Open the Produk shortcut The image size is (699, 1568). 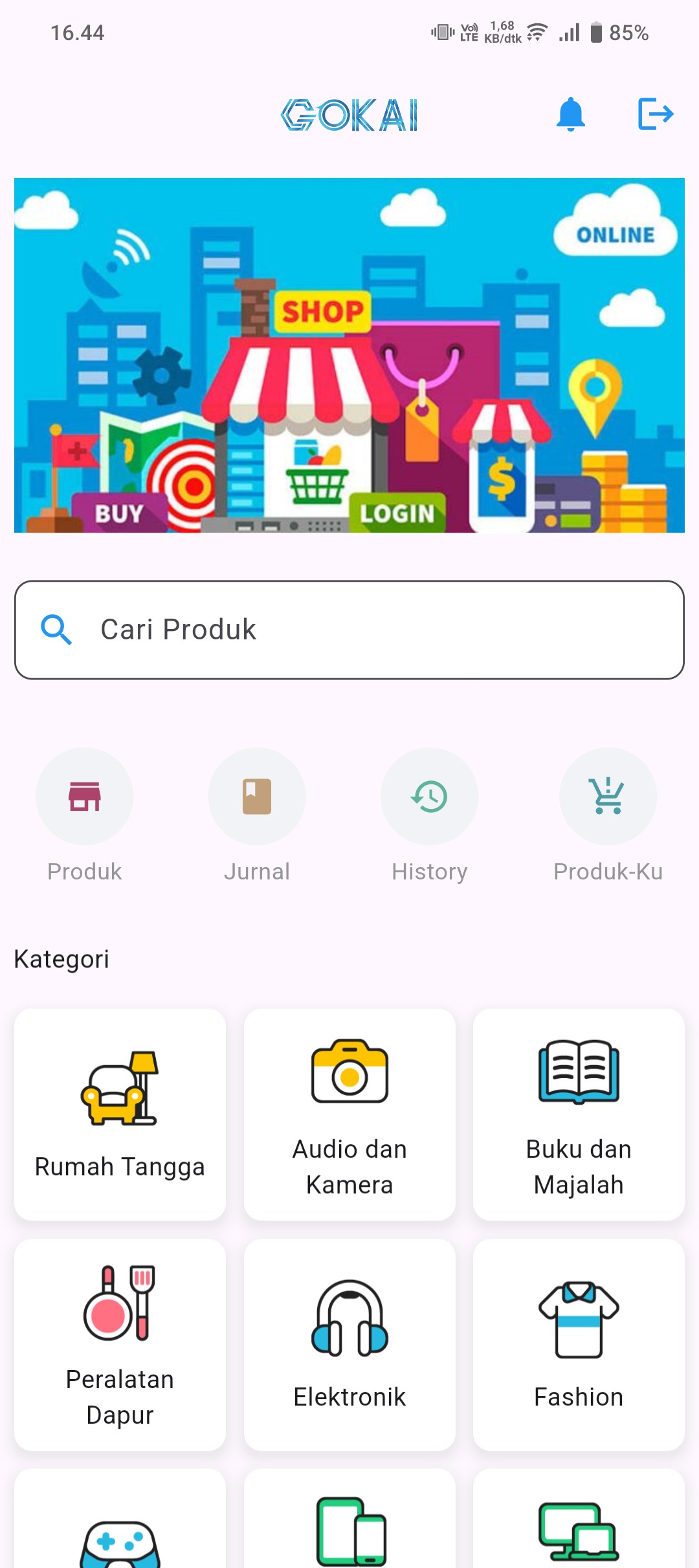pyautogui.click(x=85, y=797)
